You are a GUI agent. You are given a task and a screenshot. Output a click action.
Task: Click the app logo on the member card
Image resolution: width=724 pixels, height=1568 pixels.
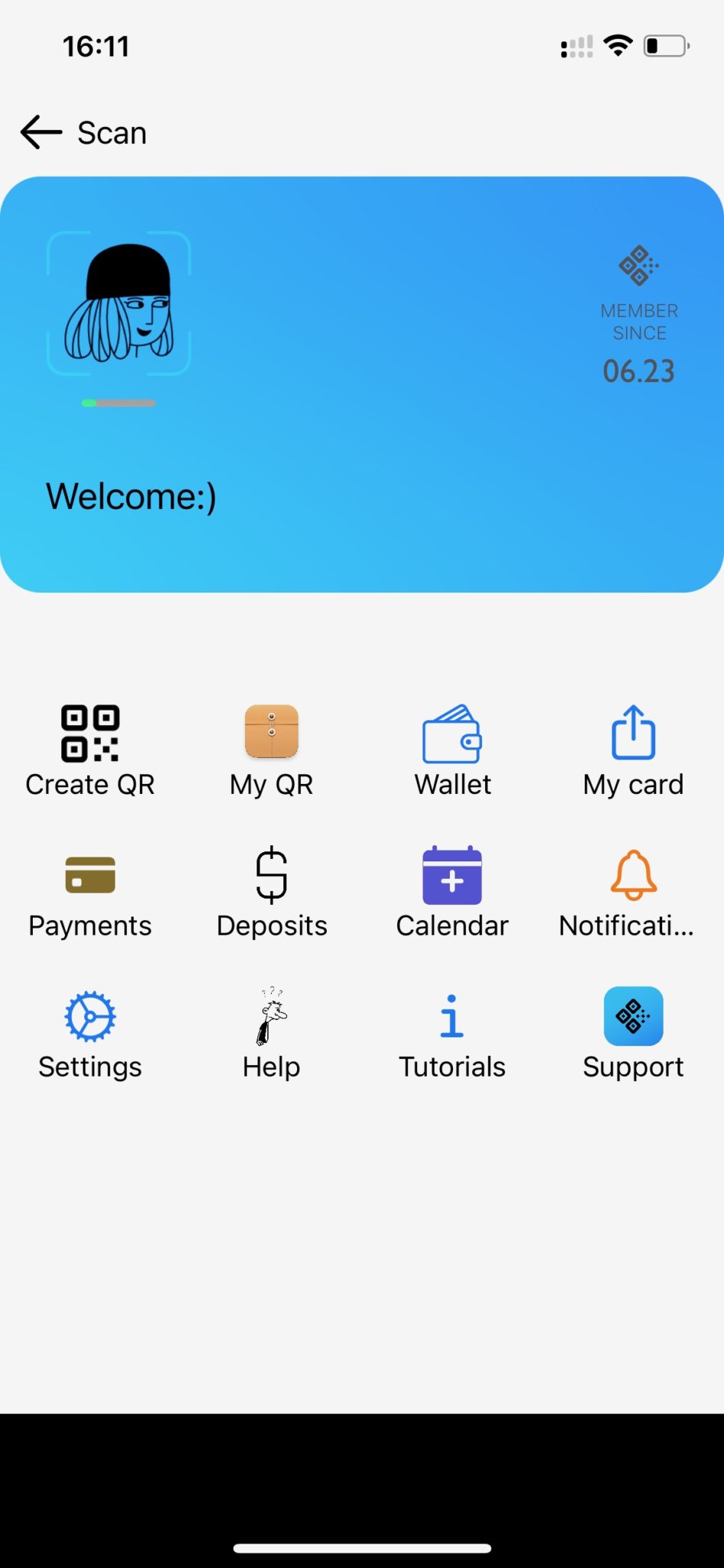point(639,266)
